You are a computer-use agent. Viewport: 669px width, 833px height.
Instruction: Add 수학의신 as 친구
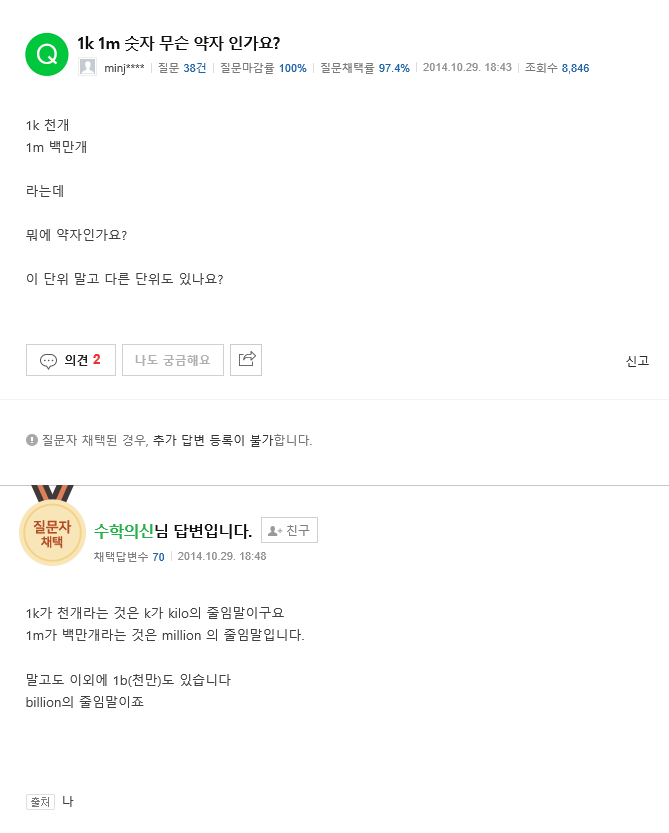click(289, 530)
